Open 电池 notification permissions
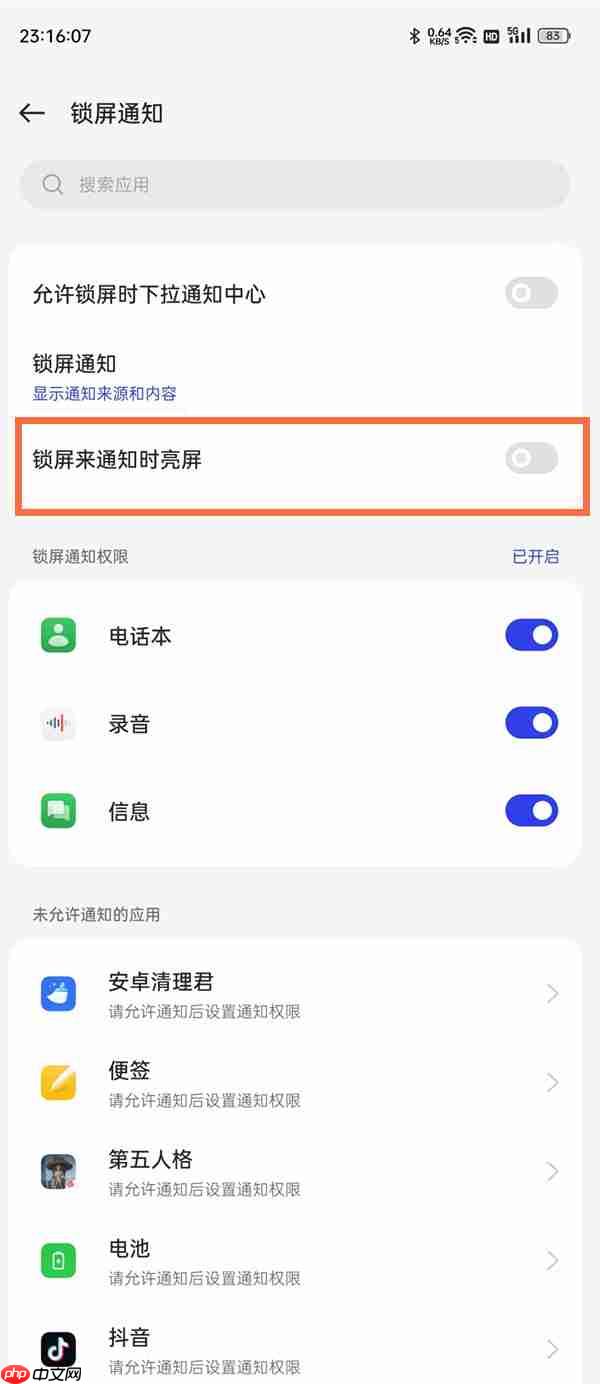 click(295, 1261)
